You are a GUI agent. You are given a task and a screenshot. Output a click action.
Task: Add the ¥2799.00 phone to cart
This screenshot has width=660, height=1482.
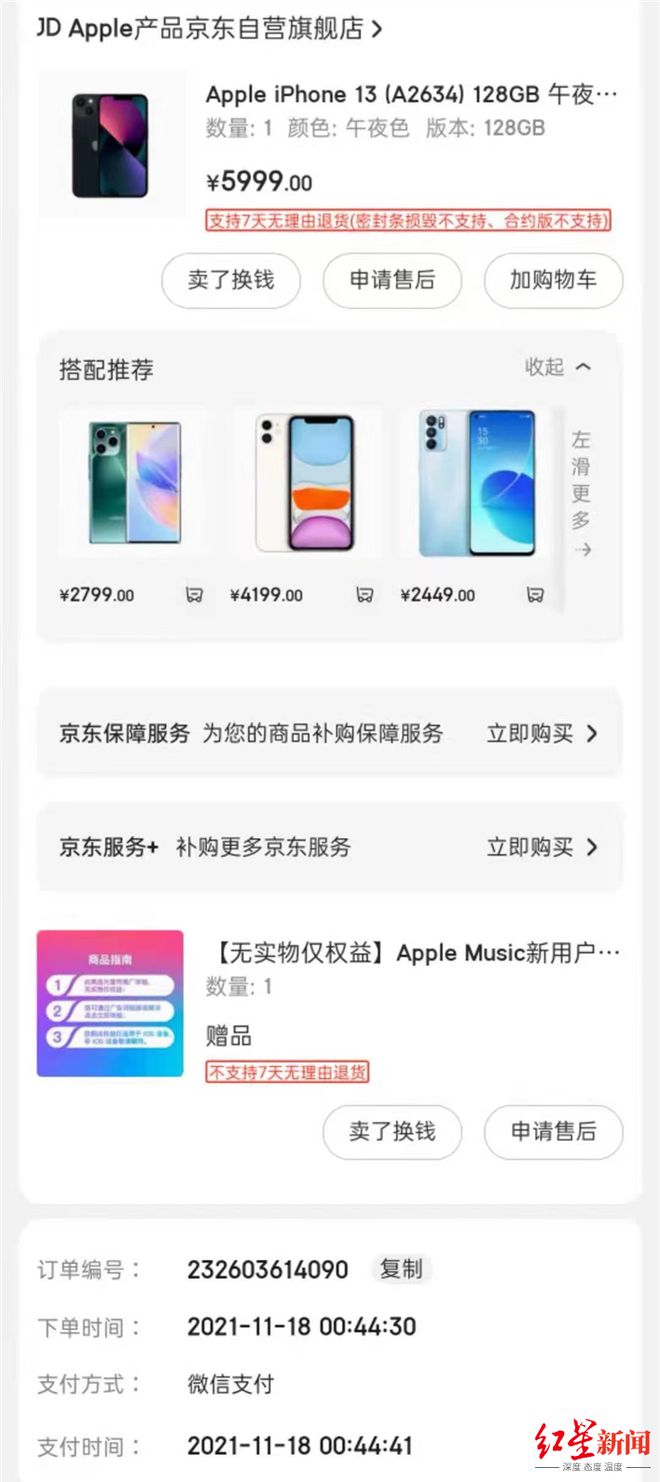pos(194,595)
